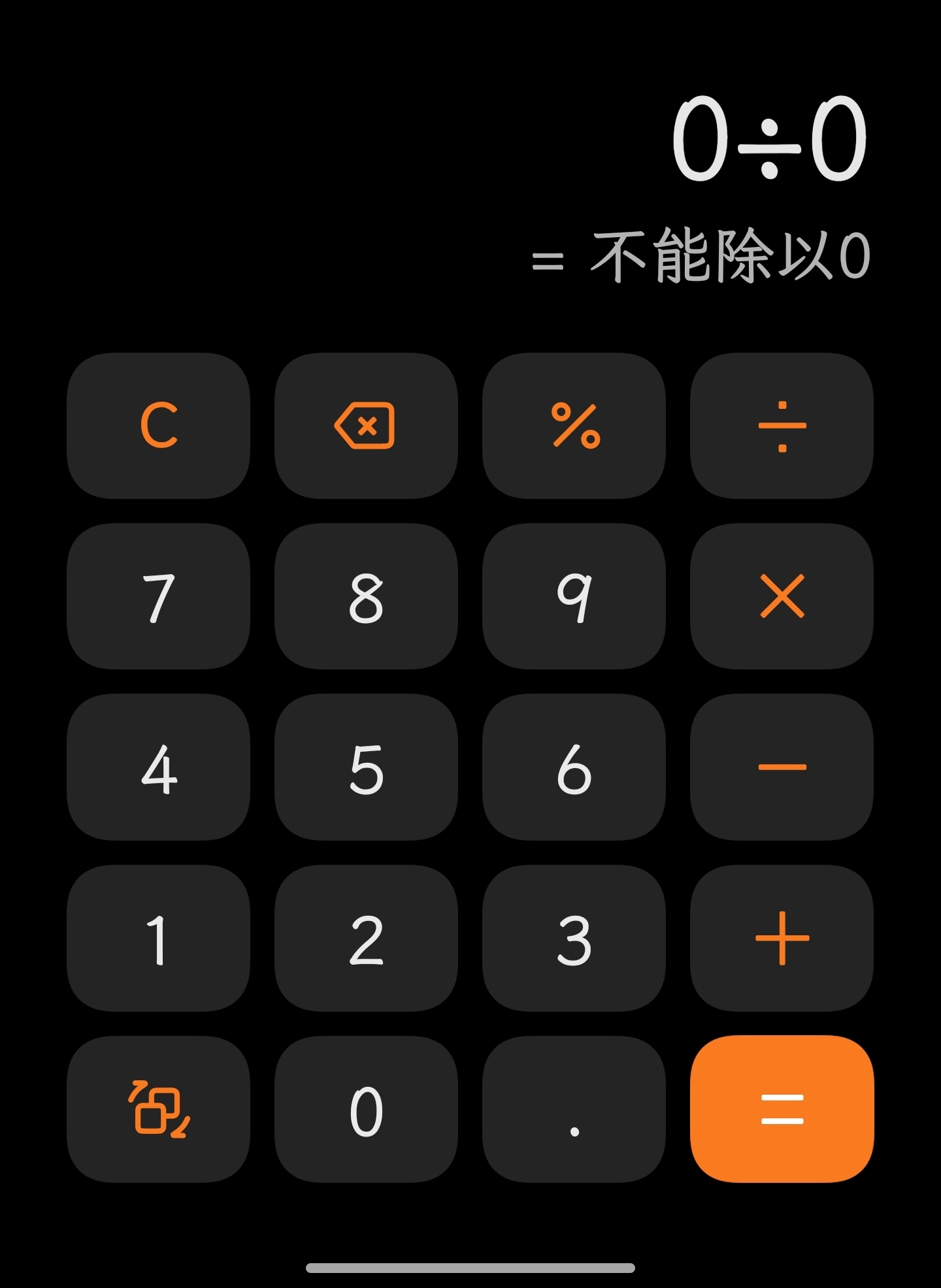Choose the division operator

pyautogui.click(x=782, y=426)
